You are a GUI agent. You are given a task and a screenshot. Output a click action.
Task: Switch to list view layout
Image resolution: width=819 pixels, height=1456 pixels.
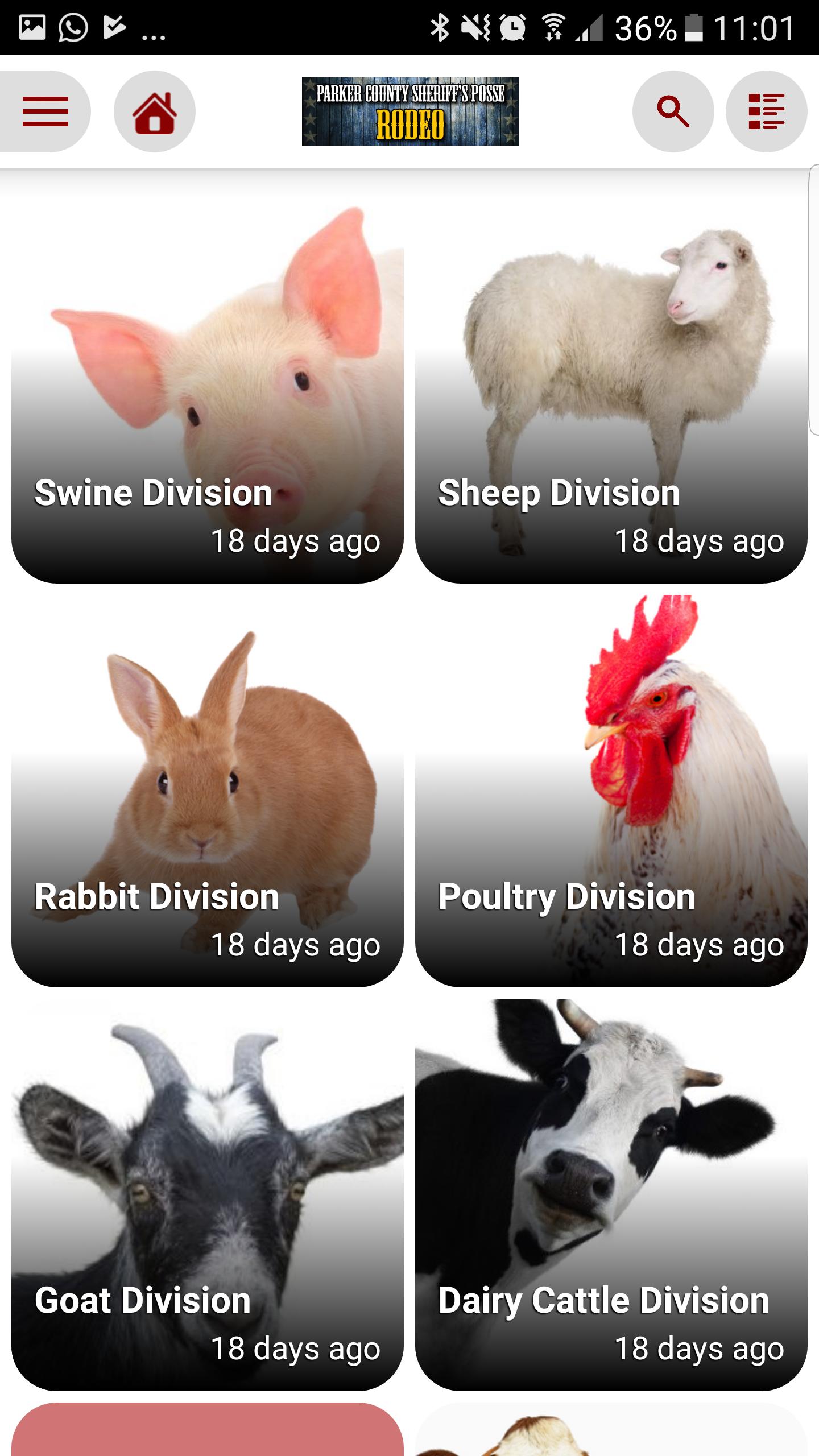point(766,111)
